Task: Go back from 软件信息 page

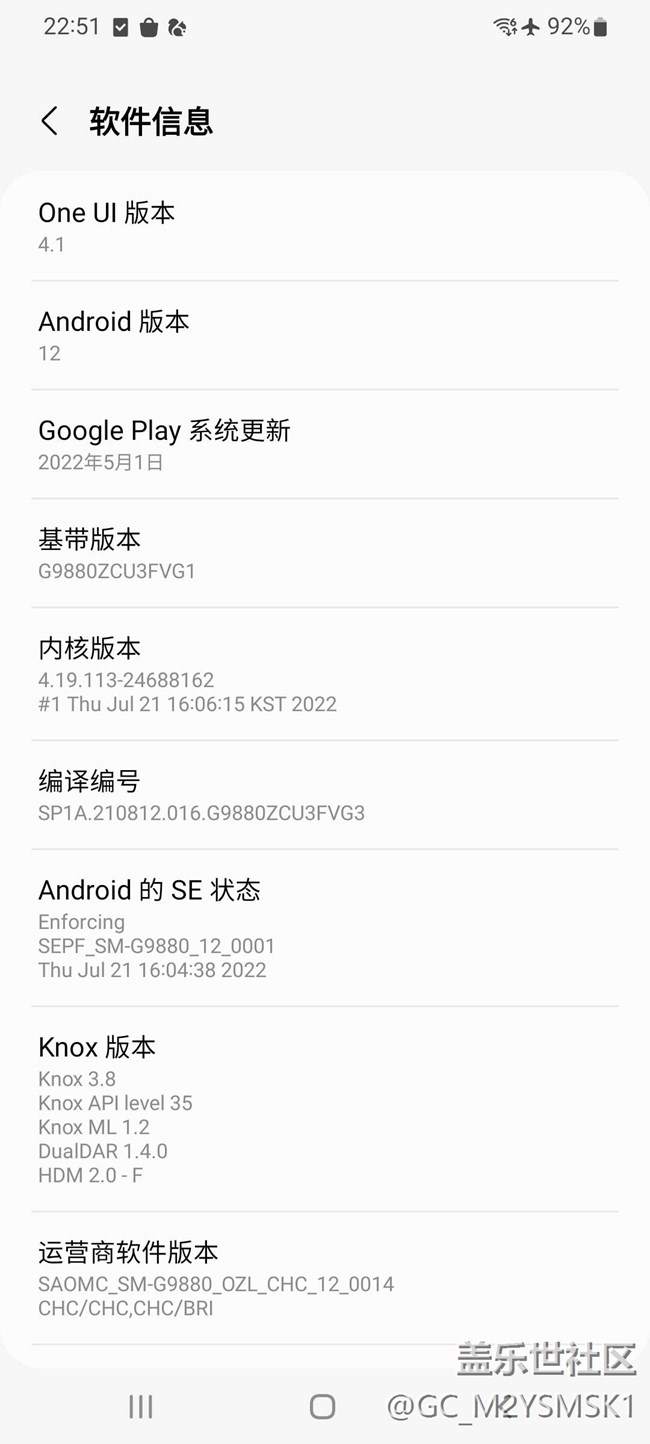Action: tap(49, 121)
